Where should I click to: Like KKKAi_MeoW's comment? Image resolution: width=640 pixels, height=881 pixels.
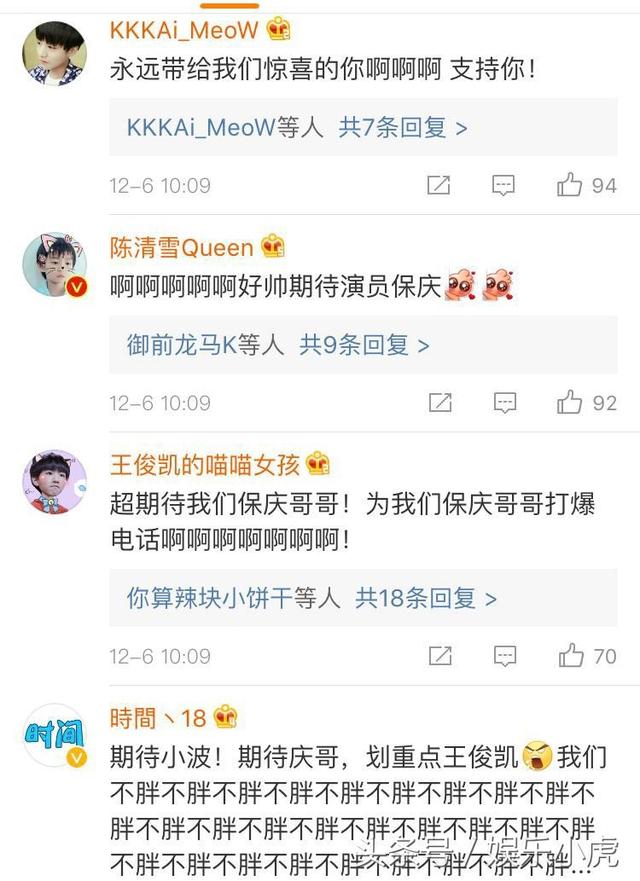coord(571,185)
